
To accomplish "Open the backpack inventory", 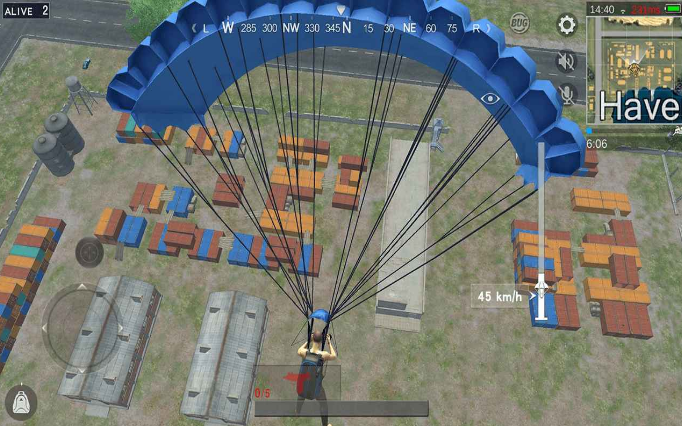I will click(x=22, y=402).
